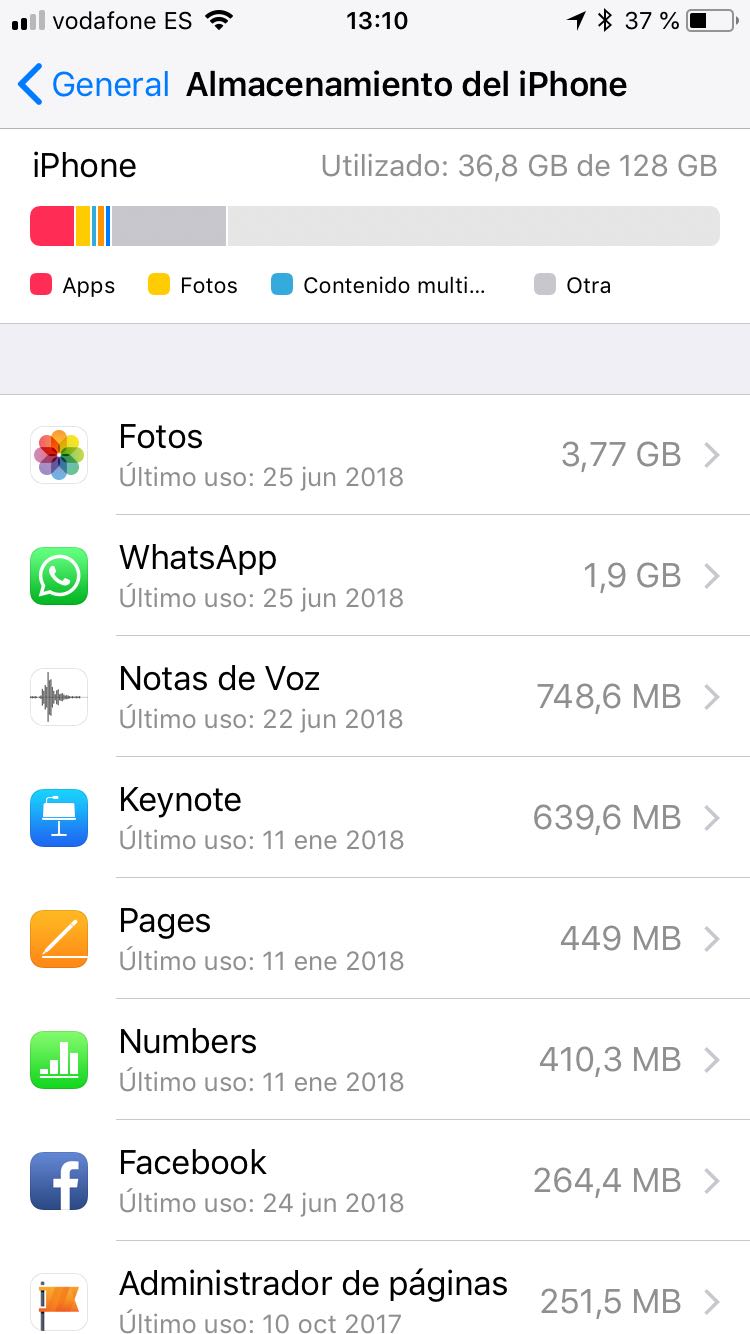This screenshot has height=1334, width=750.
Task: View Notas de Voz storage usage
Action: [x=375, y=697]
